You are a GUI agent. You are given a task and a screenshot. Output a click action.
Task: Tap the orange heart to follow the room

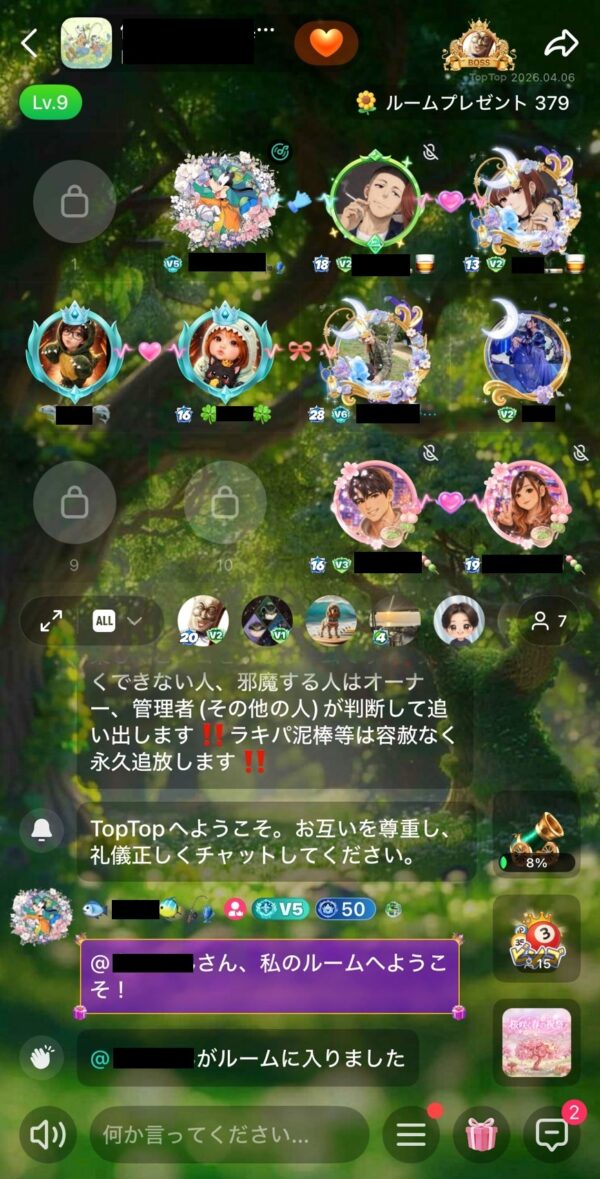(326, 43)
